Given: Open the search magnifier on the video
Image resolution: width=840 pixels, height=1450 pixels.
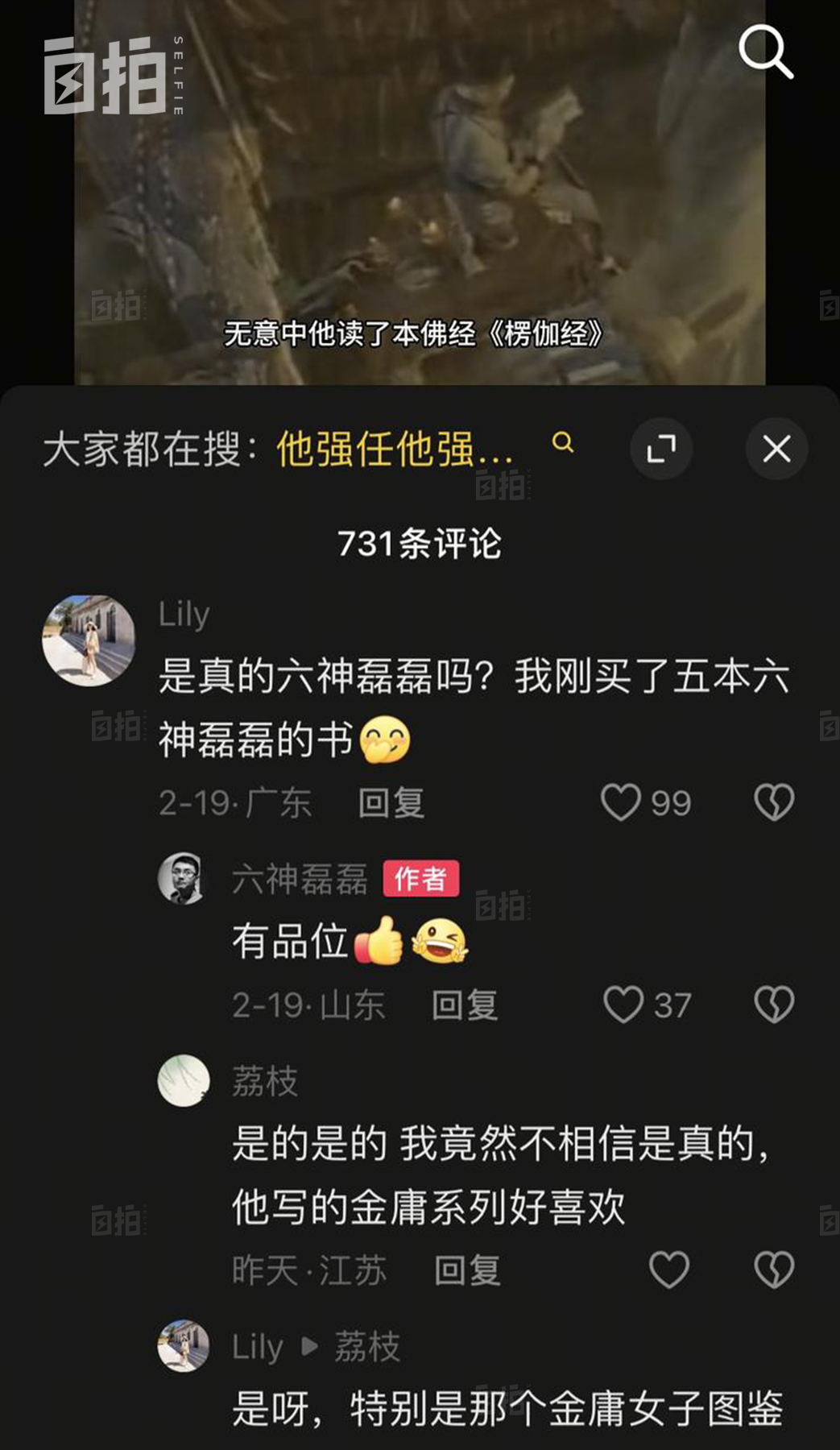Looking at the screenshot, I should coord(766,52).
